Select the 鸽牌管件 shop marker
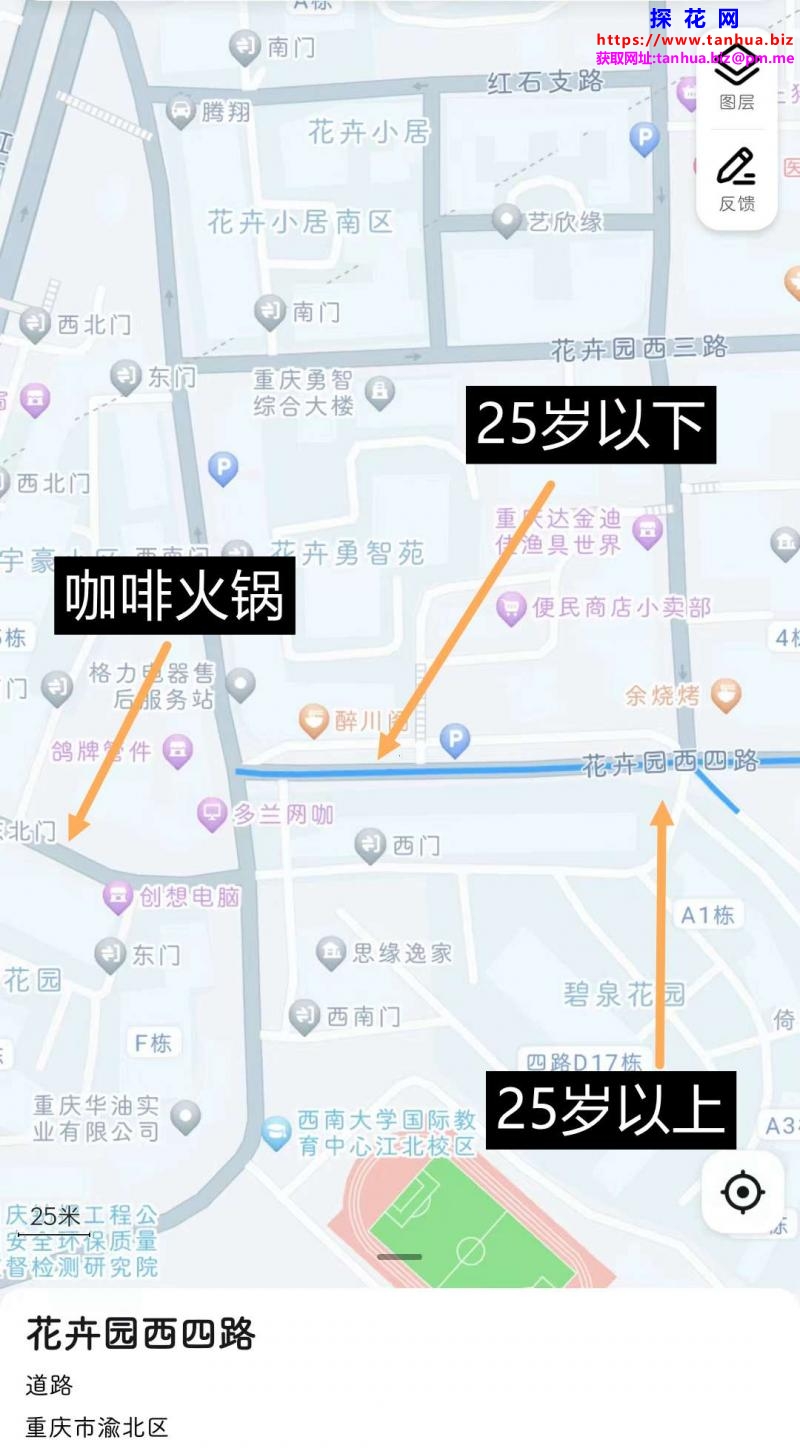800x1454 pixels. [x=178, y=750]
